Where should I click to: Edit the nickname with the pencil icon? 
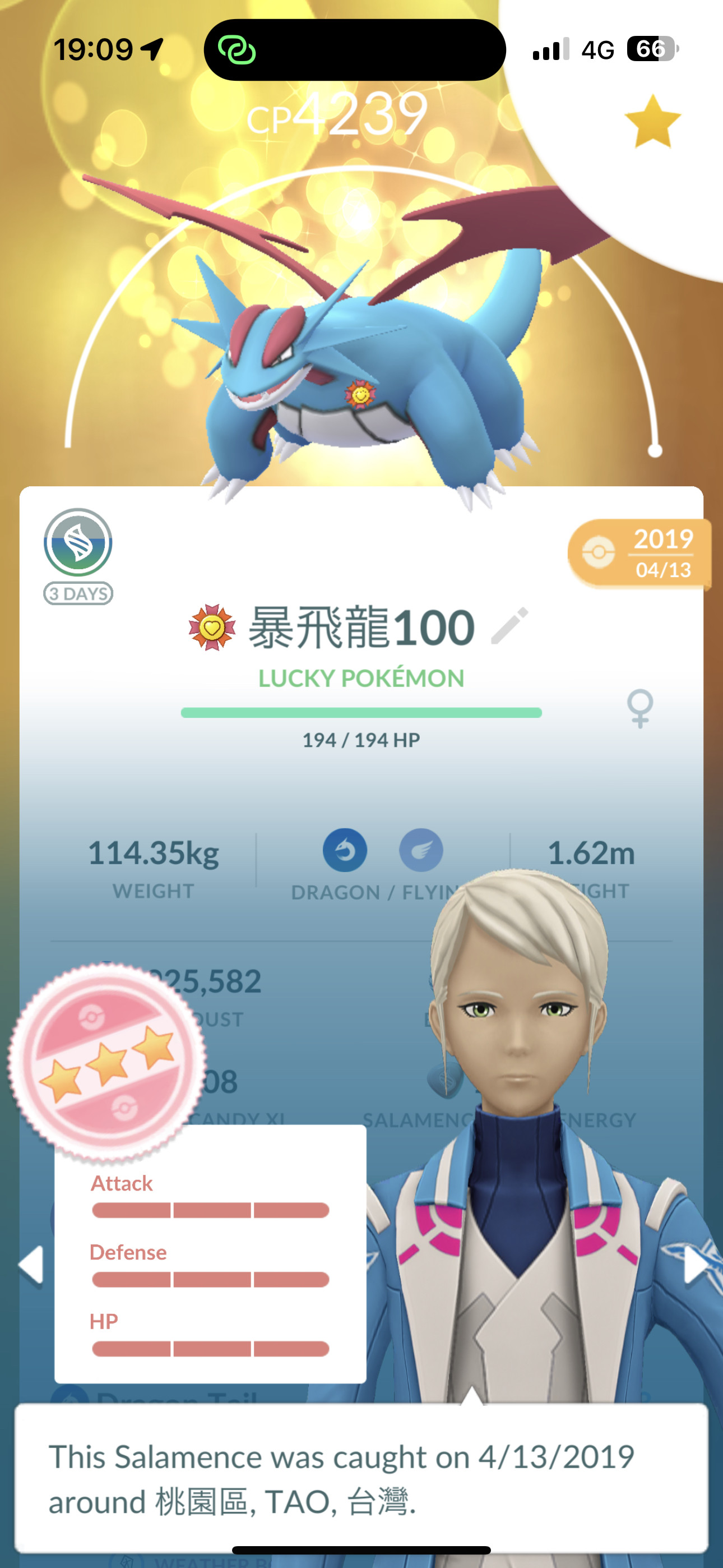tap(509, 626)
